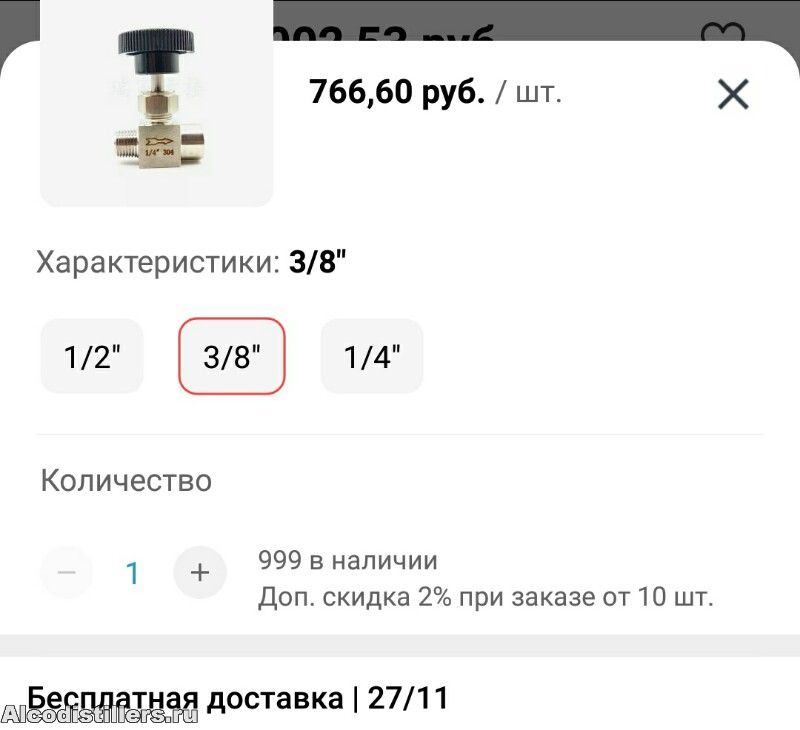Image resolution: width=800 pixels, height=730 pixels.
Task: Choose the 3/8" size option
Action: point(231,357)
